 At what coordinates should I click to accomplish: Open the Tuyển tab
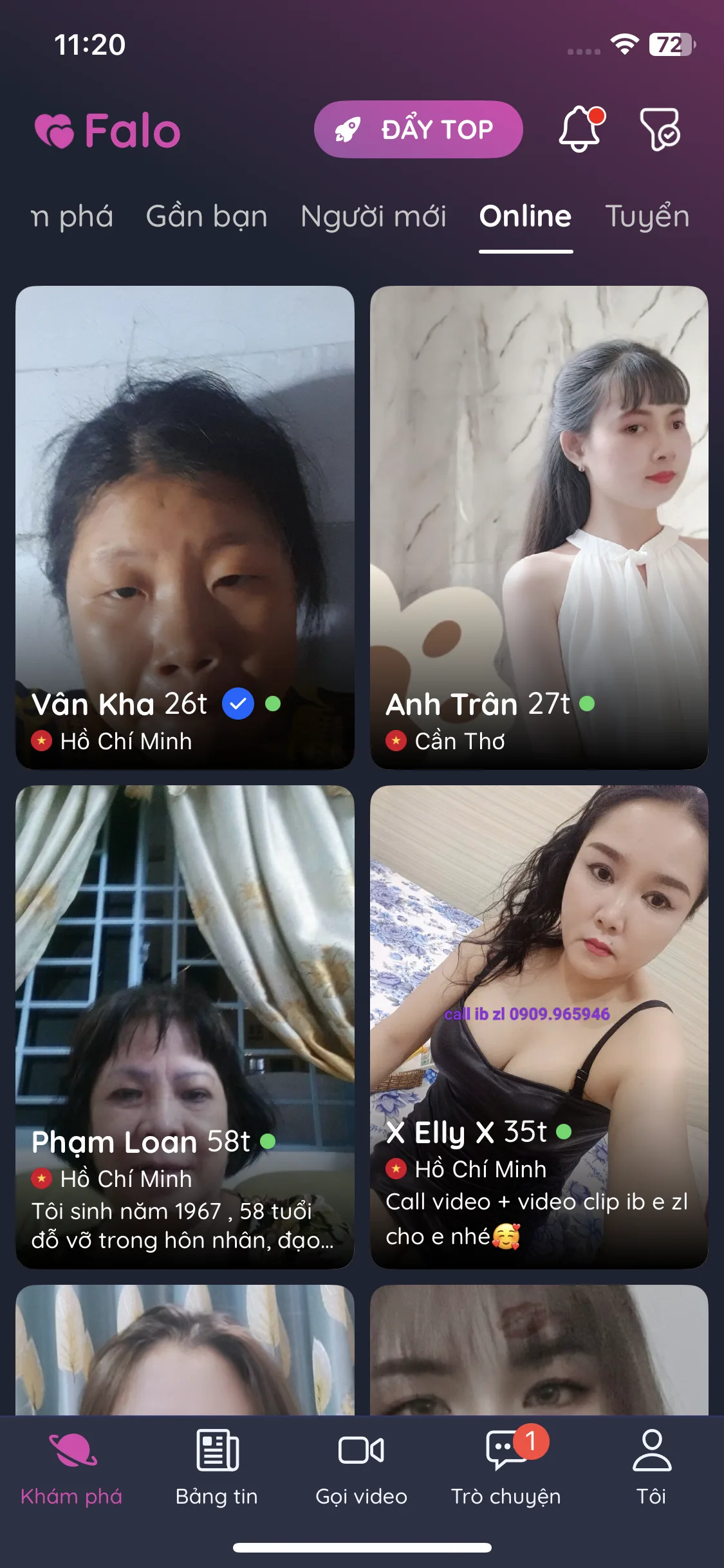[x=647, y=216]
